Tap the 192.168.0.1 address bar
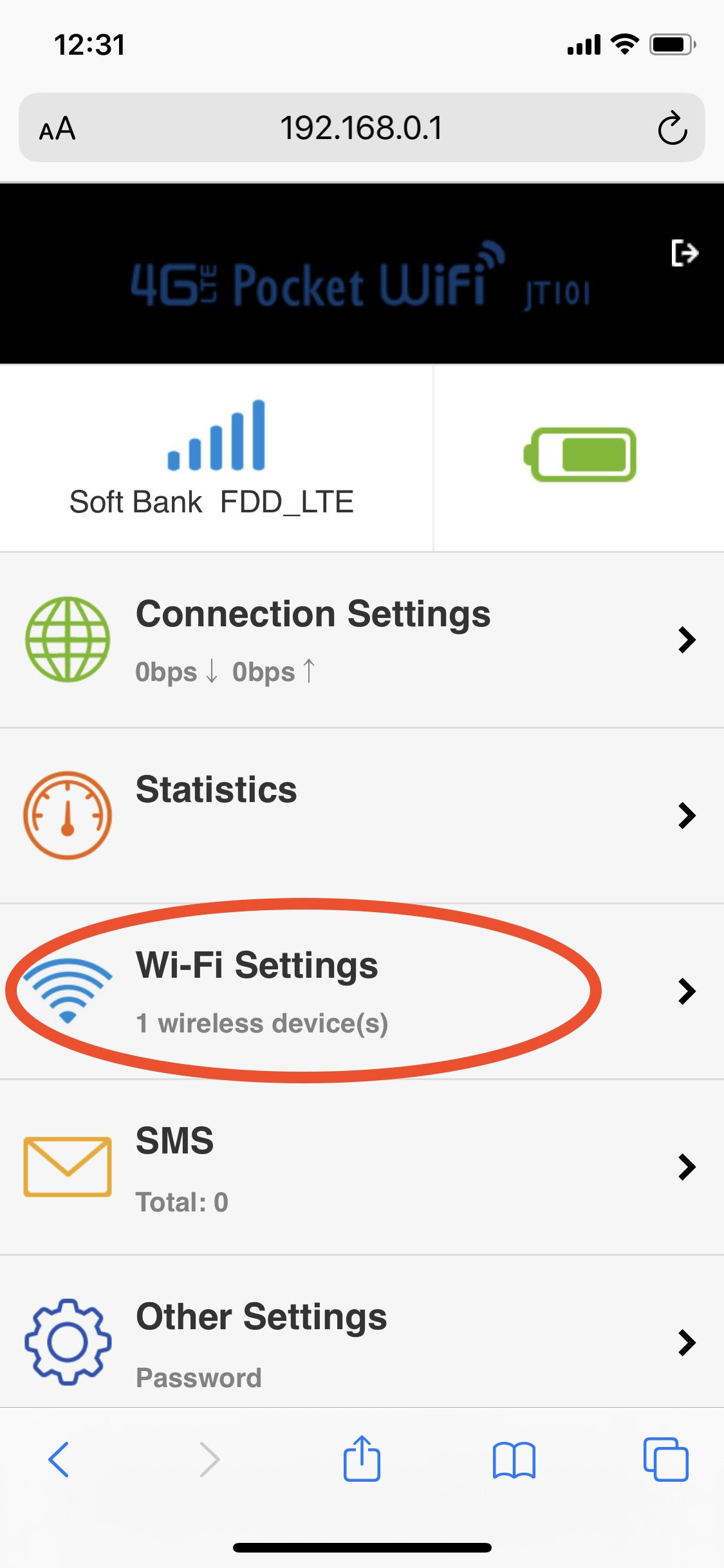 click(x=362, y=127)
